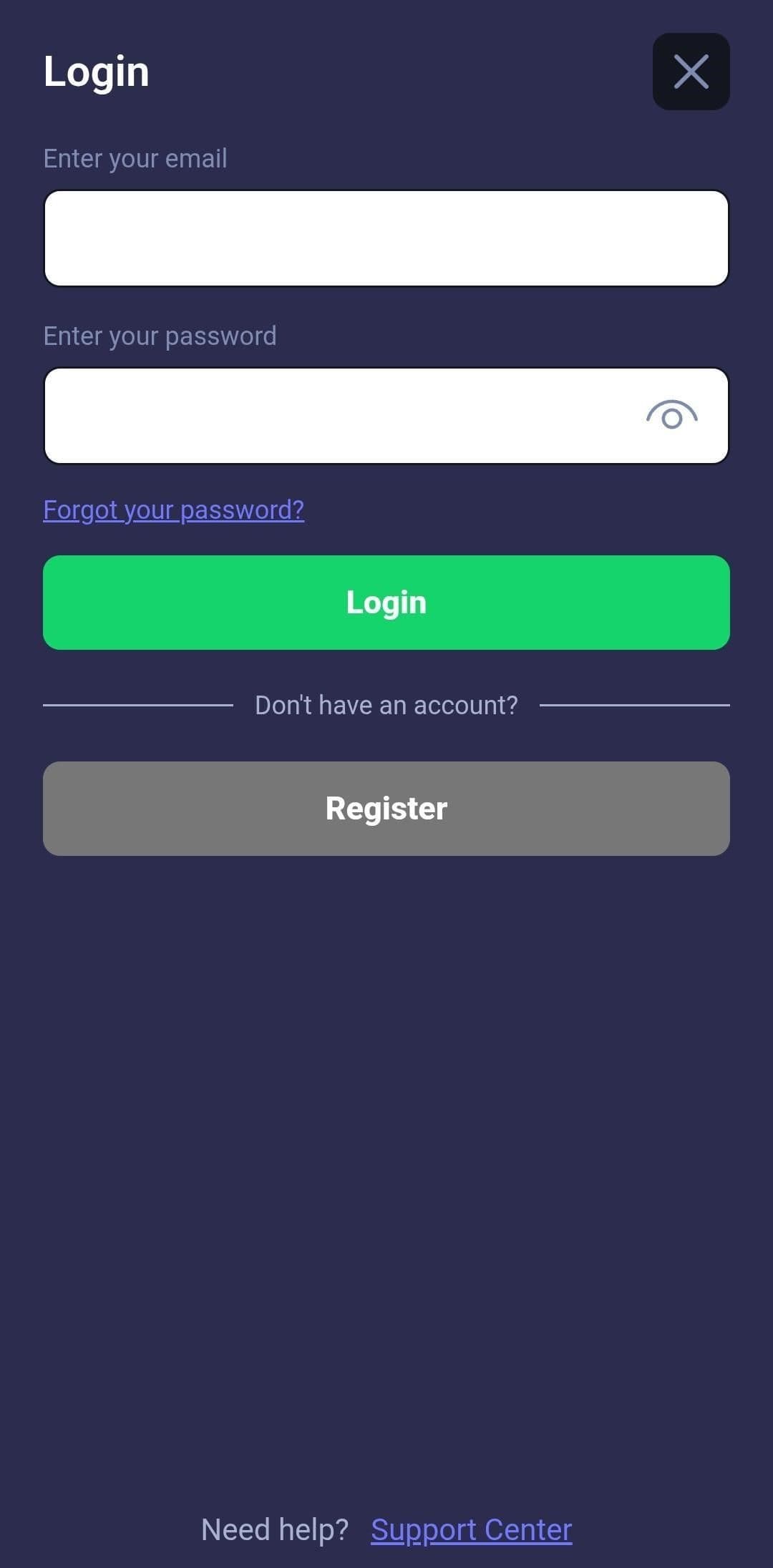This screenshot has height=1568, width=773.
Task: Click the Forgot your password link
Action: click(x=173, y=510)
